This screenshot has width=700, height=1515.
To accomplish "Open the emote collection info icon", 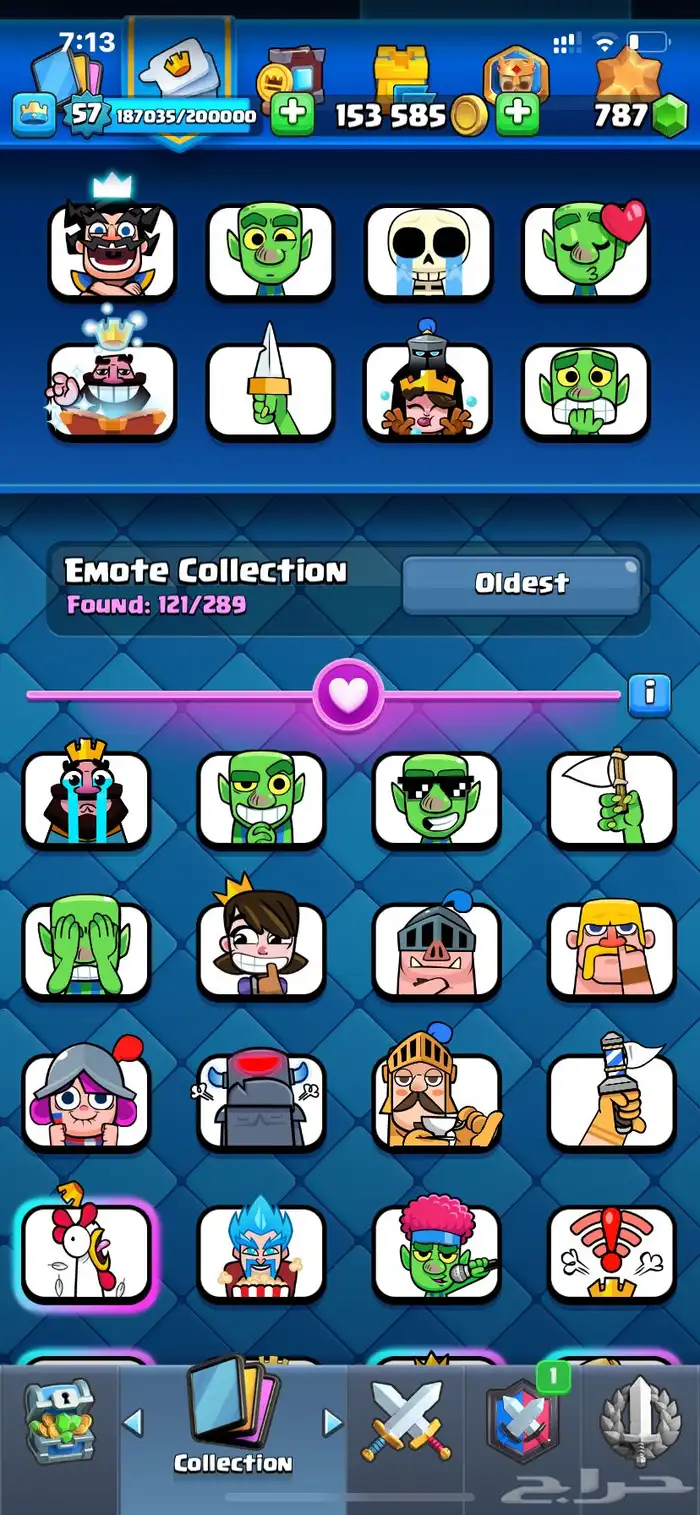I will pos(648,692).
